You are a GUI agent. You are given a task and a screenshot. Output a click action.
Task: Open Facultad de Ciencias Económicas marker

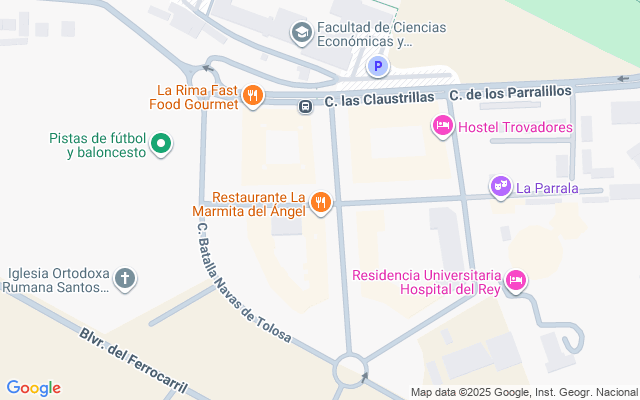300,34
